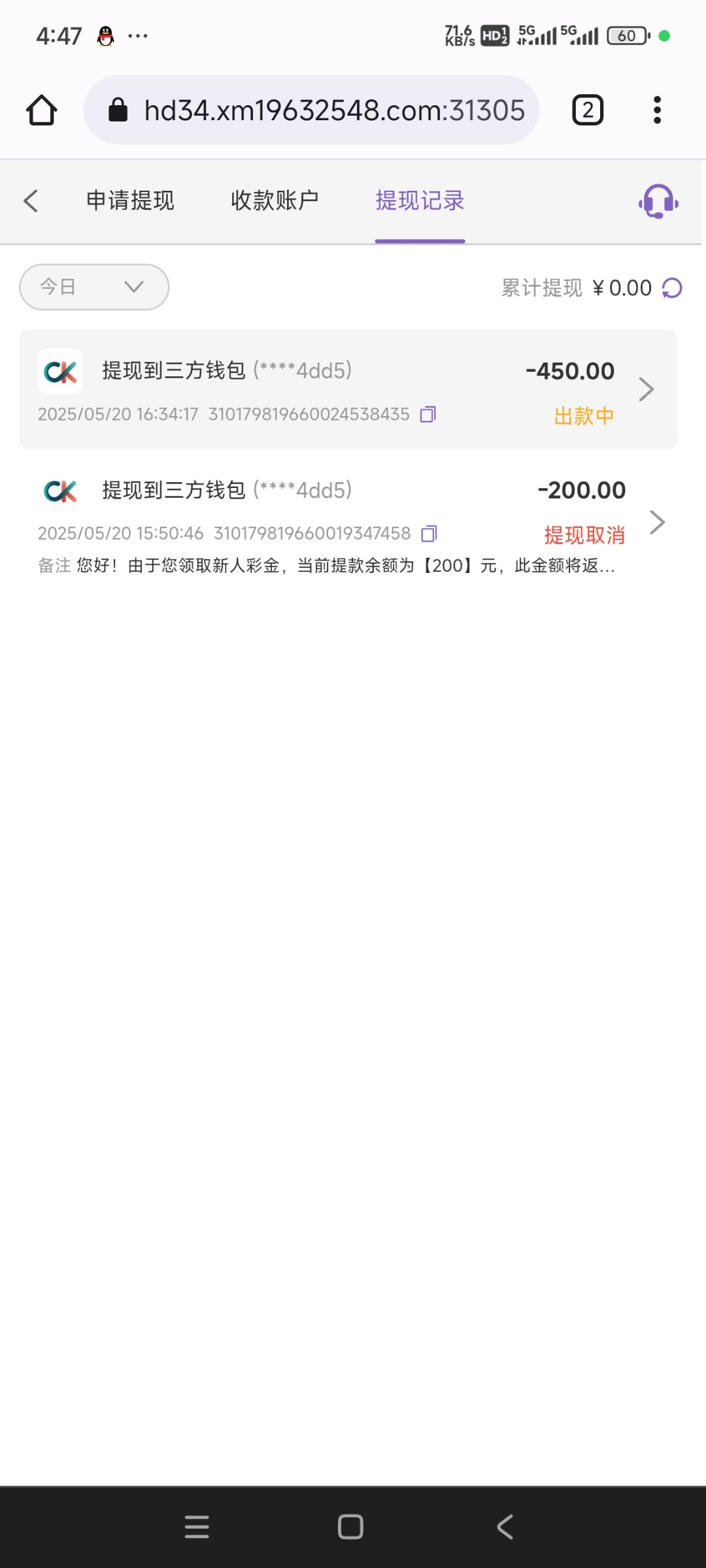Refresh the 累计提现 total

672,288
